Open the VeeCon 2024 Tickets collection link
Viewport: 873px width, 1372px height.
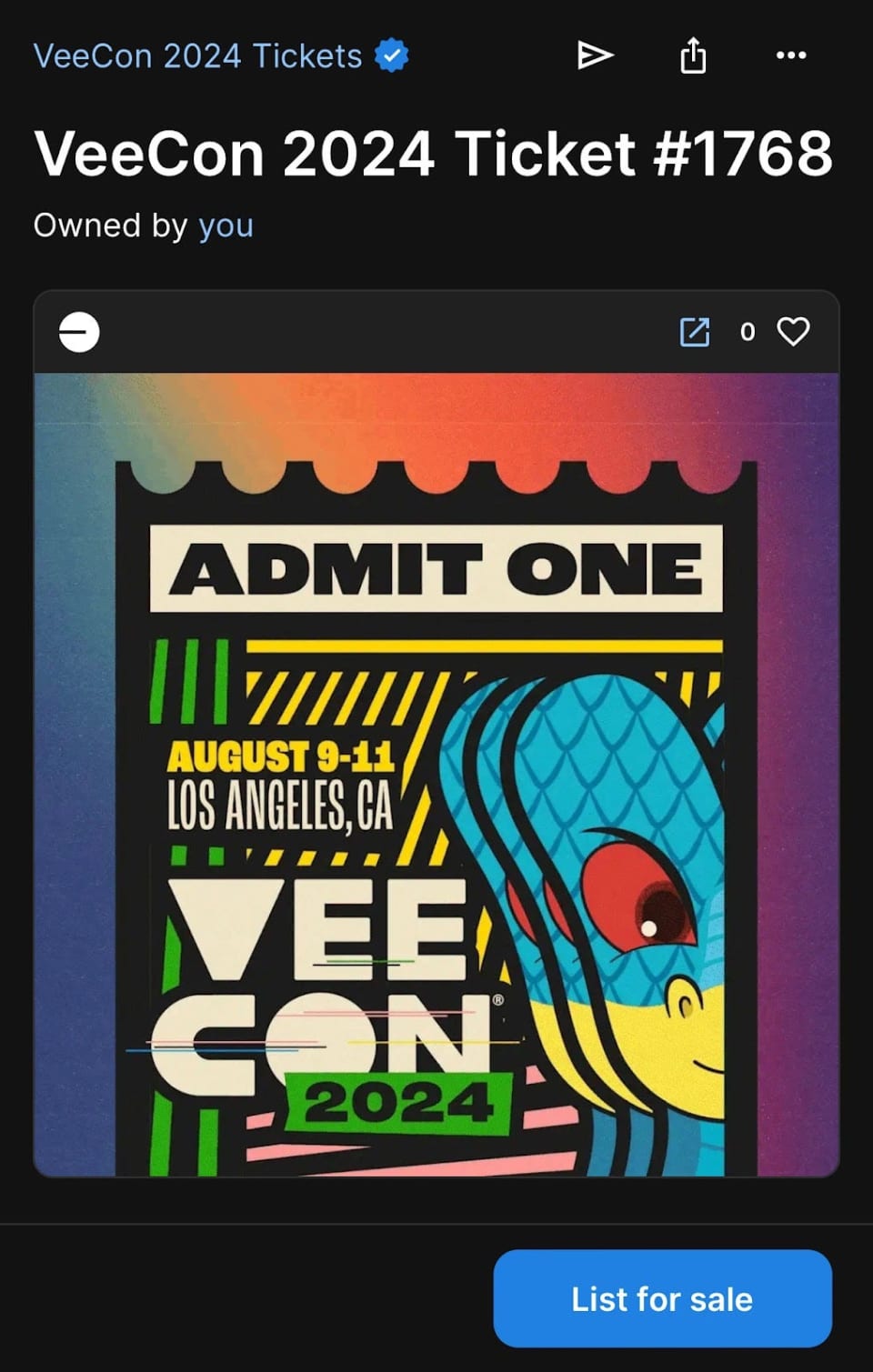pos(197,56)
